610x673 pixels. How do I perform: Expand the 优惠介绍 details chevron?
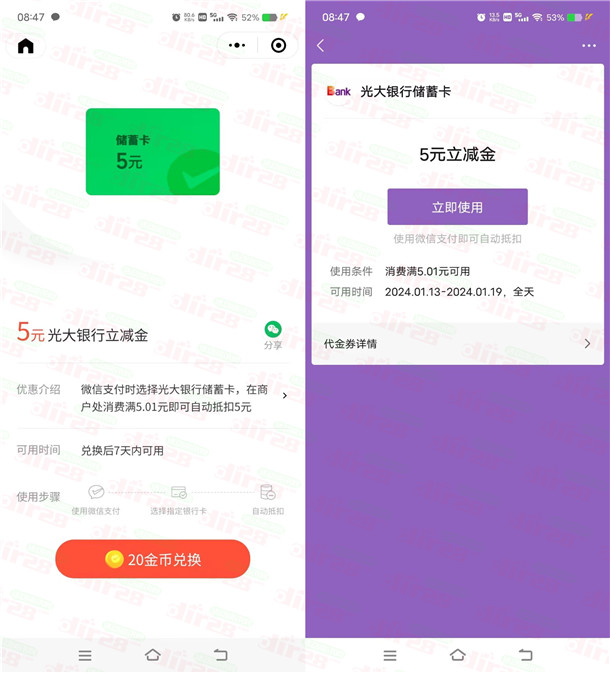(x=284, y=396)
